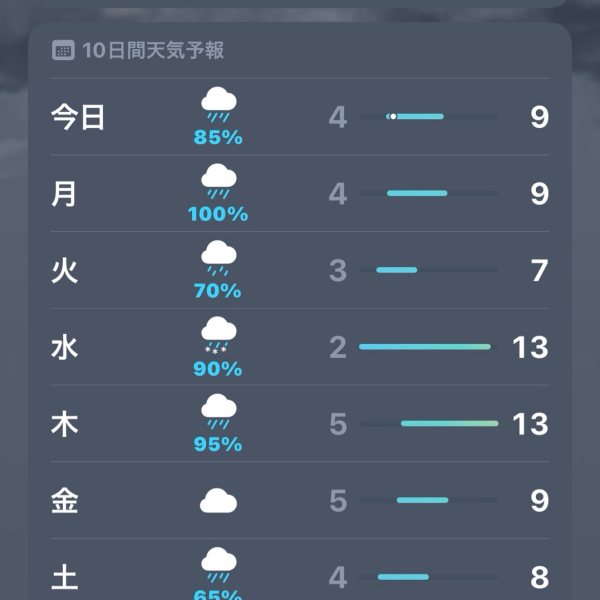
Task: Open Saturday (土) forecast row
Action: [300, 575]
